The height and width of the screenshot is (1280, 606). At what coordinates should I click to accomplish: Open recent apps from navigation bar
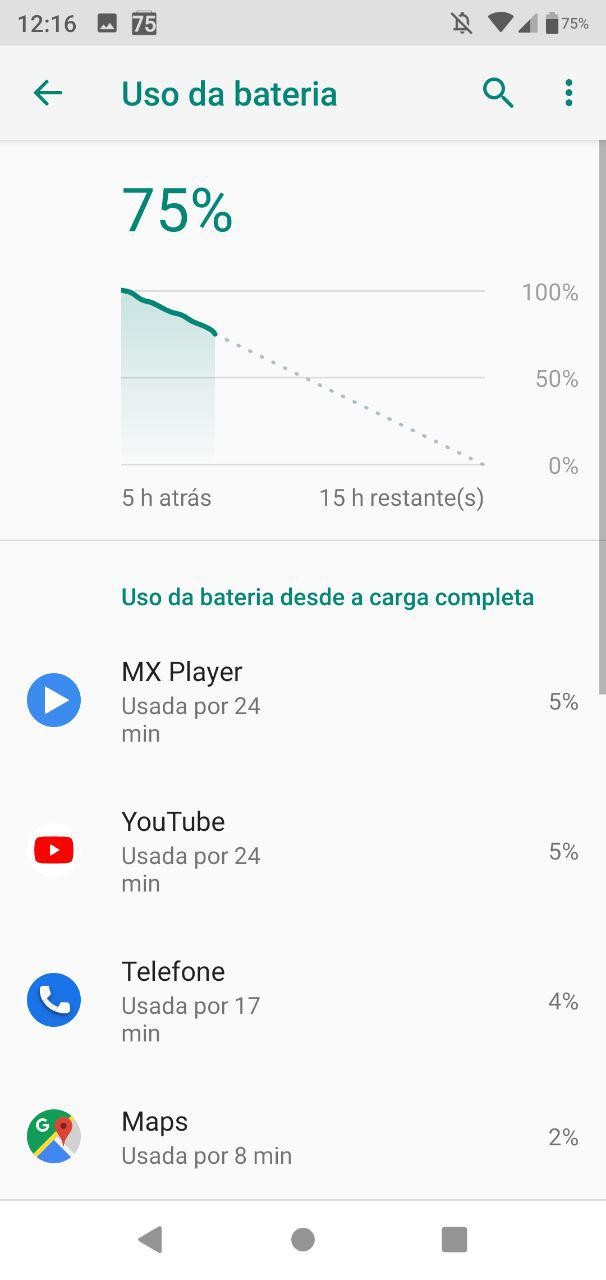pyautogui.click(x=454, y=1240)
